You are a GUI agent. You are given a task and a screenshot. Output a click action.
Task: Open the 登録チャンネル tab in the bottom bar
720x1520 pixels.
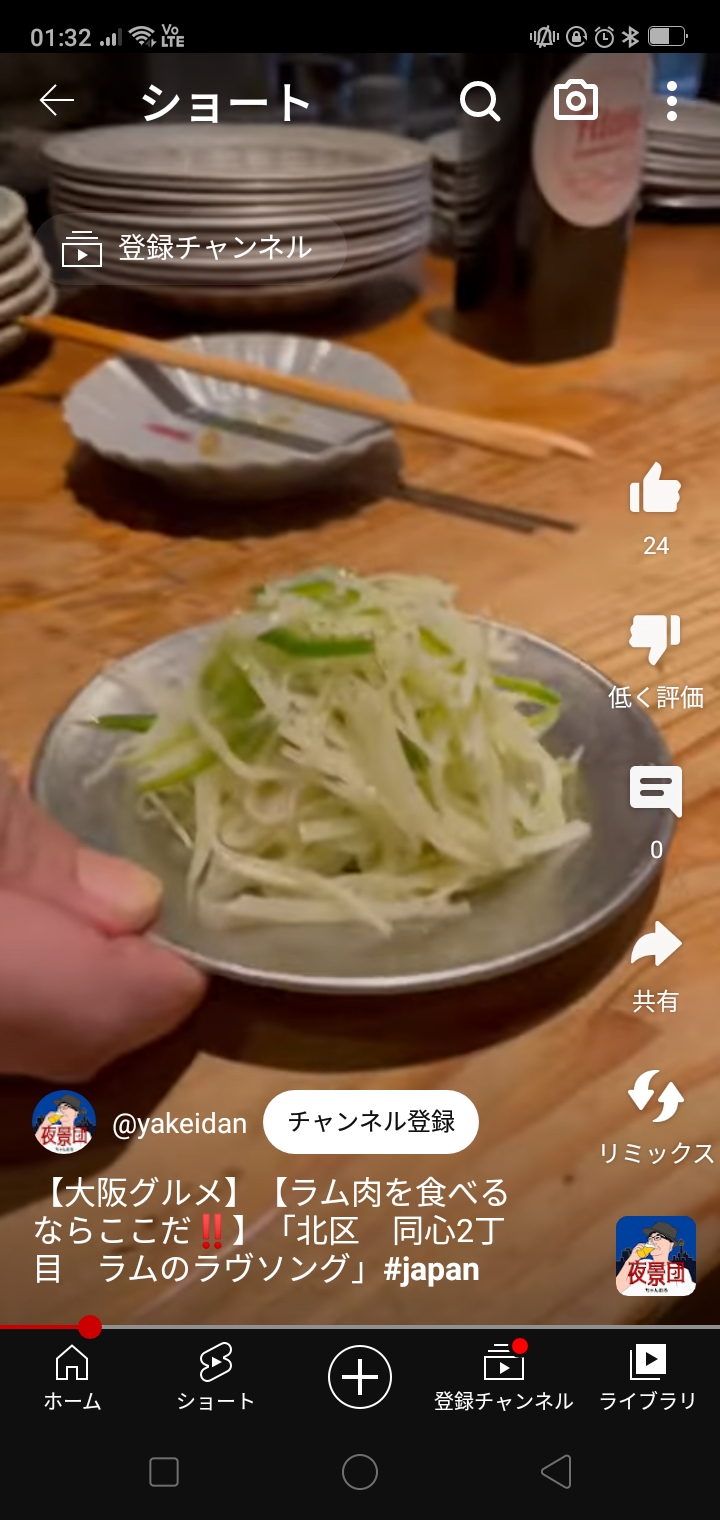point(504,1378)
